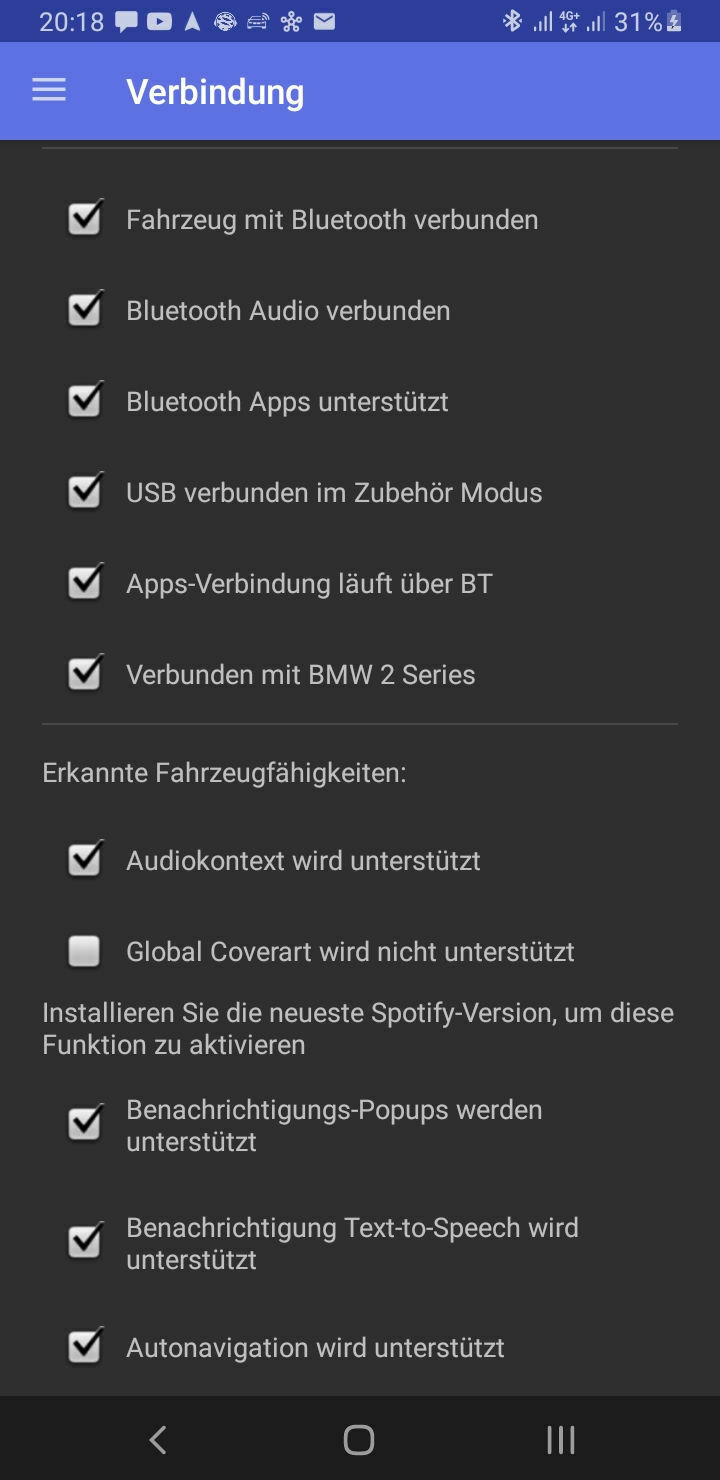Tap the car notification icon
Screen dimensions: 720x1480
[256, 20]
